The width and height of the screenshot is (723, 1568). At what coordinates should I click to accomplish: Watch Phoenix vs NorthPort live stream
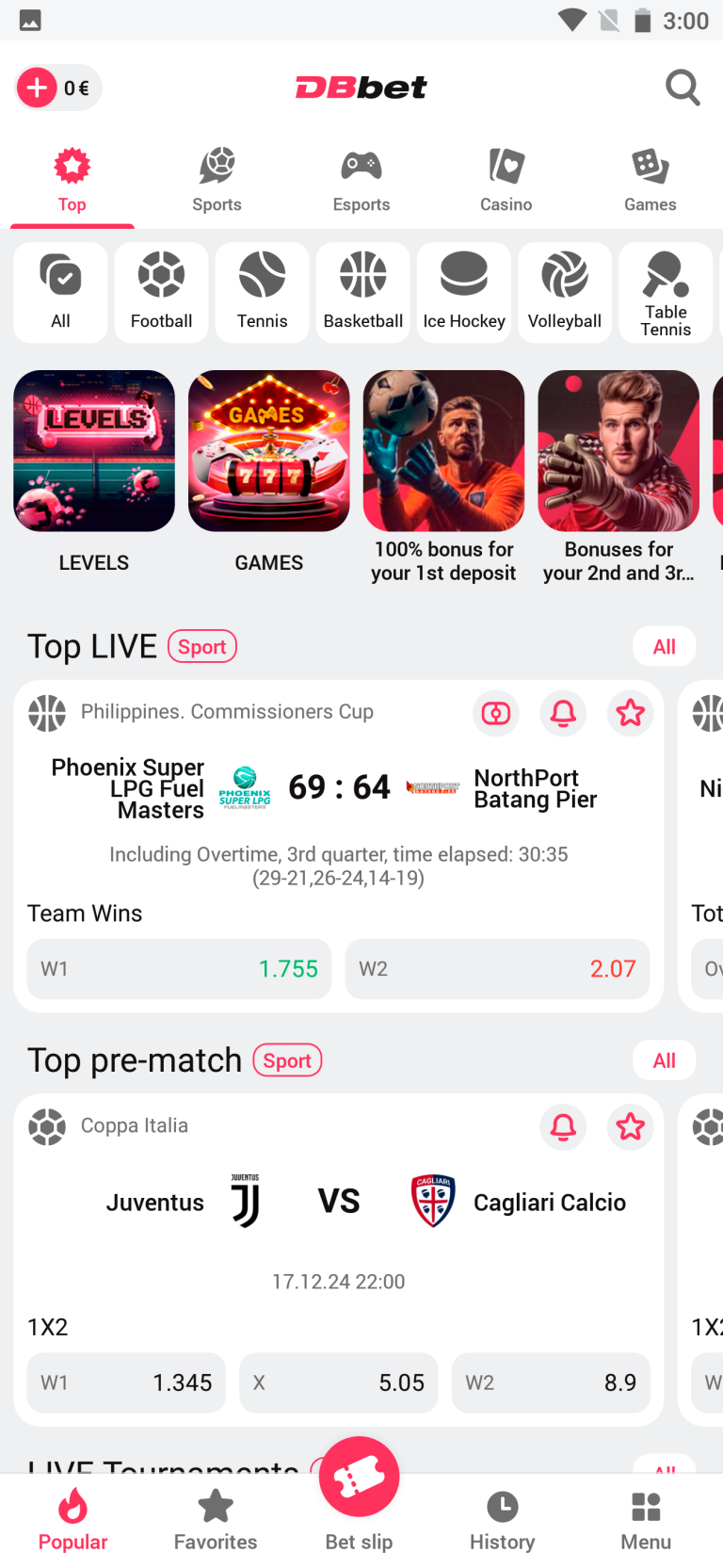pos(496,713)
